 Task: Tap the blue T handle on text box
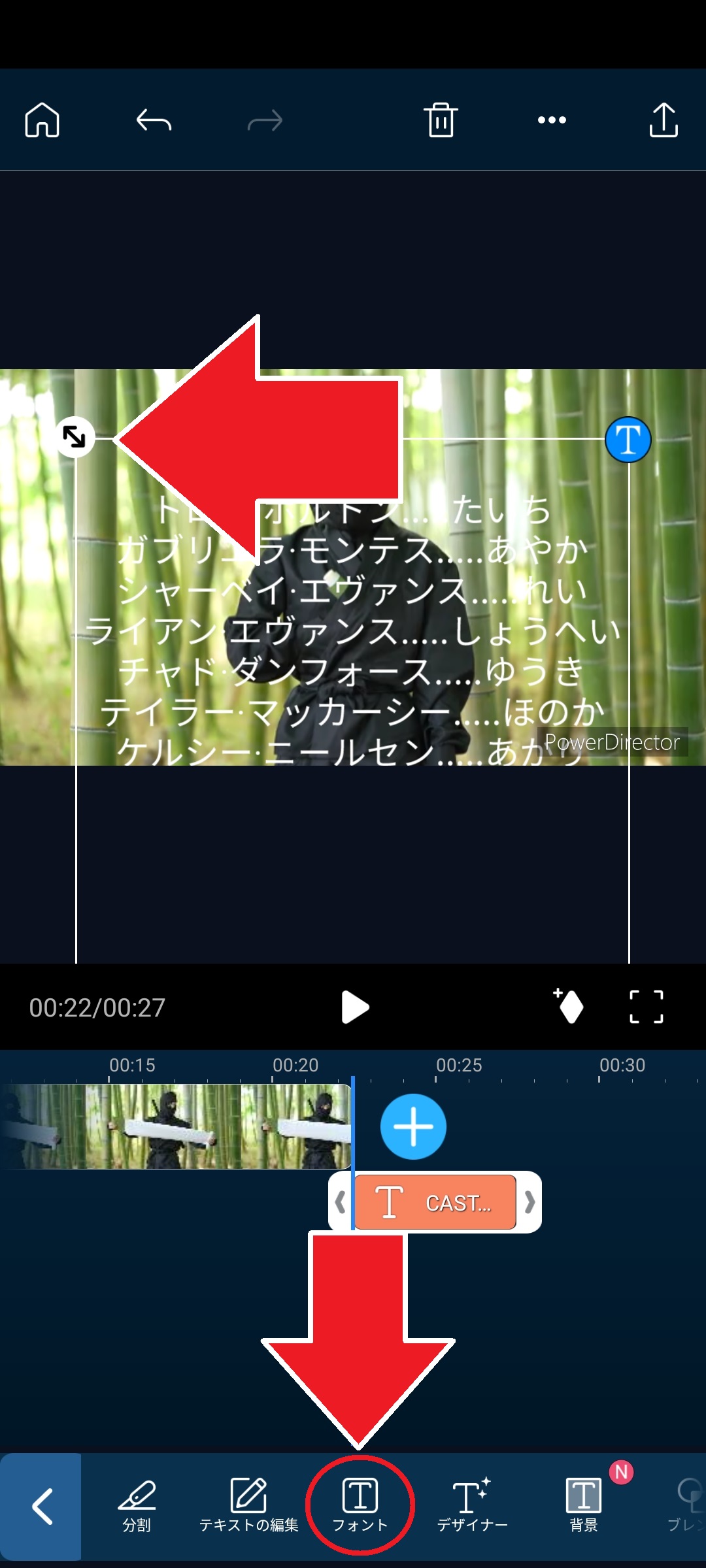point(628,440)
